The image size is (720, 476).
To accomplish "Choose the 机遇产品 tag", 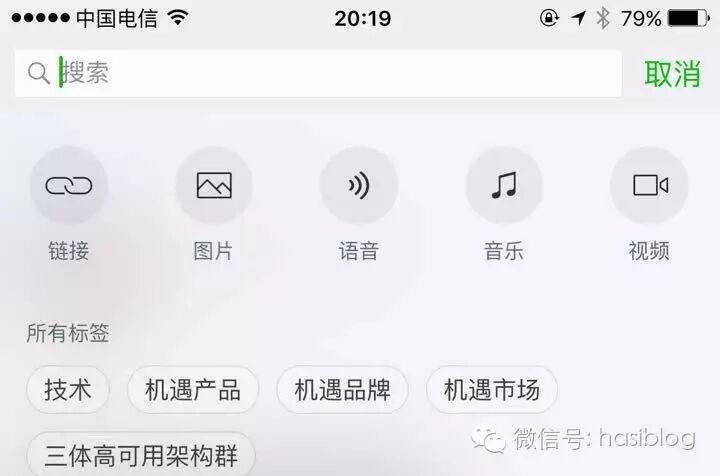I will click(x=193, y=390).
